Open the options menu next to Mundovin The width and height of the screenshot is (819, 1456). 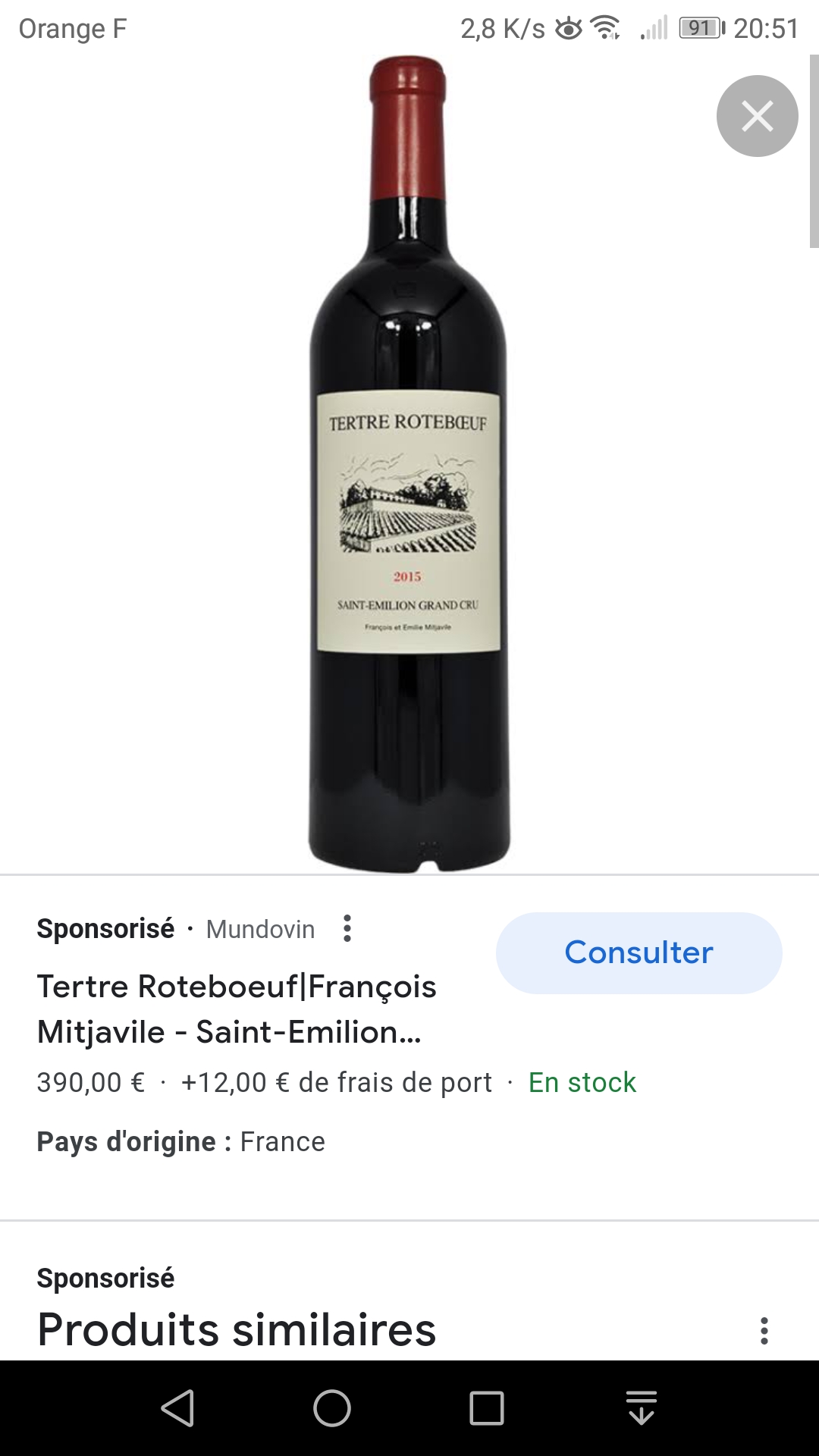point(347,928)
